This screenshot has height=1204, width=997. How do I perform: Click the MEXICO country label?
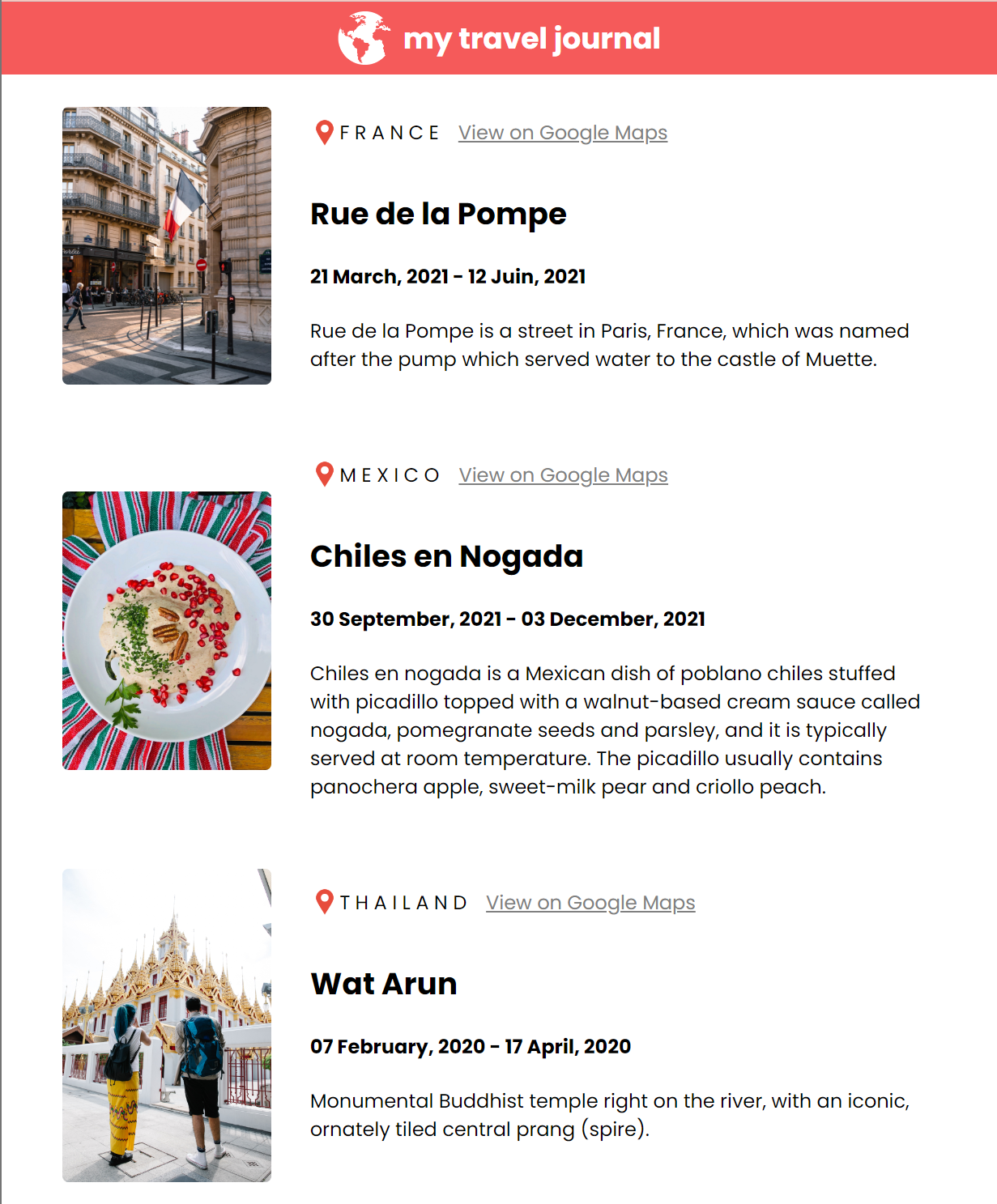pyautogui.click(x=391, y=475)
